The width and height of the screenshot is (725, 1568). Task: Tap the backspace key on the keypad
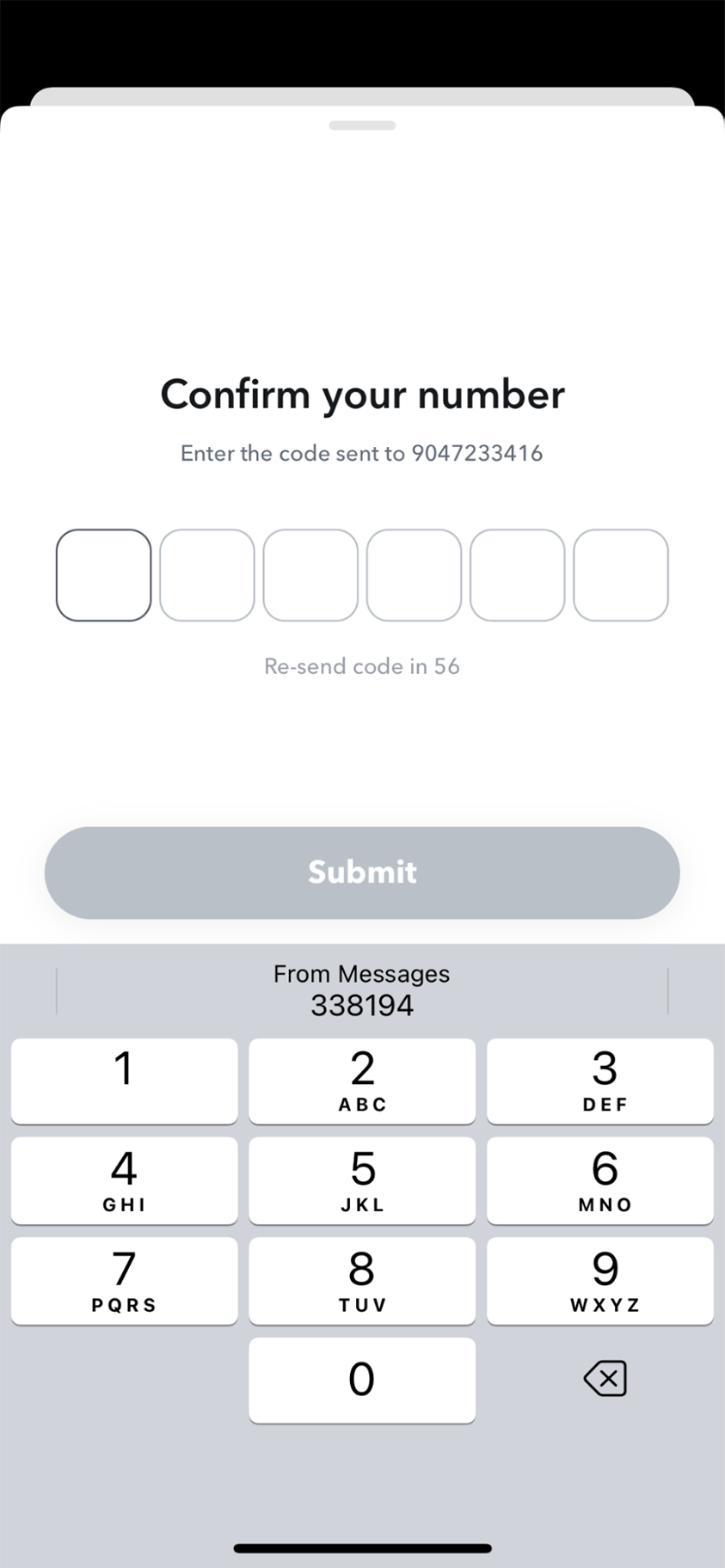coord(605,1379)
